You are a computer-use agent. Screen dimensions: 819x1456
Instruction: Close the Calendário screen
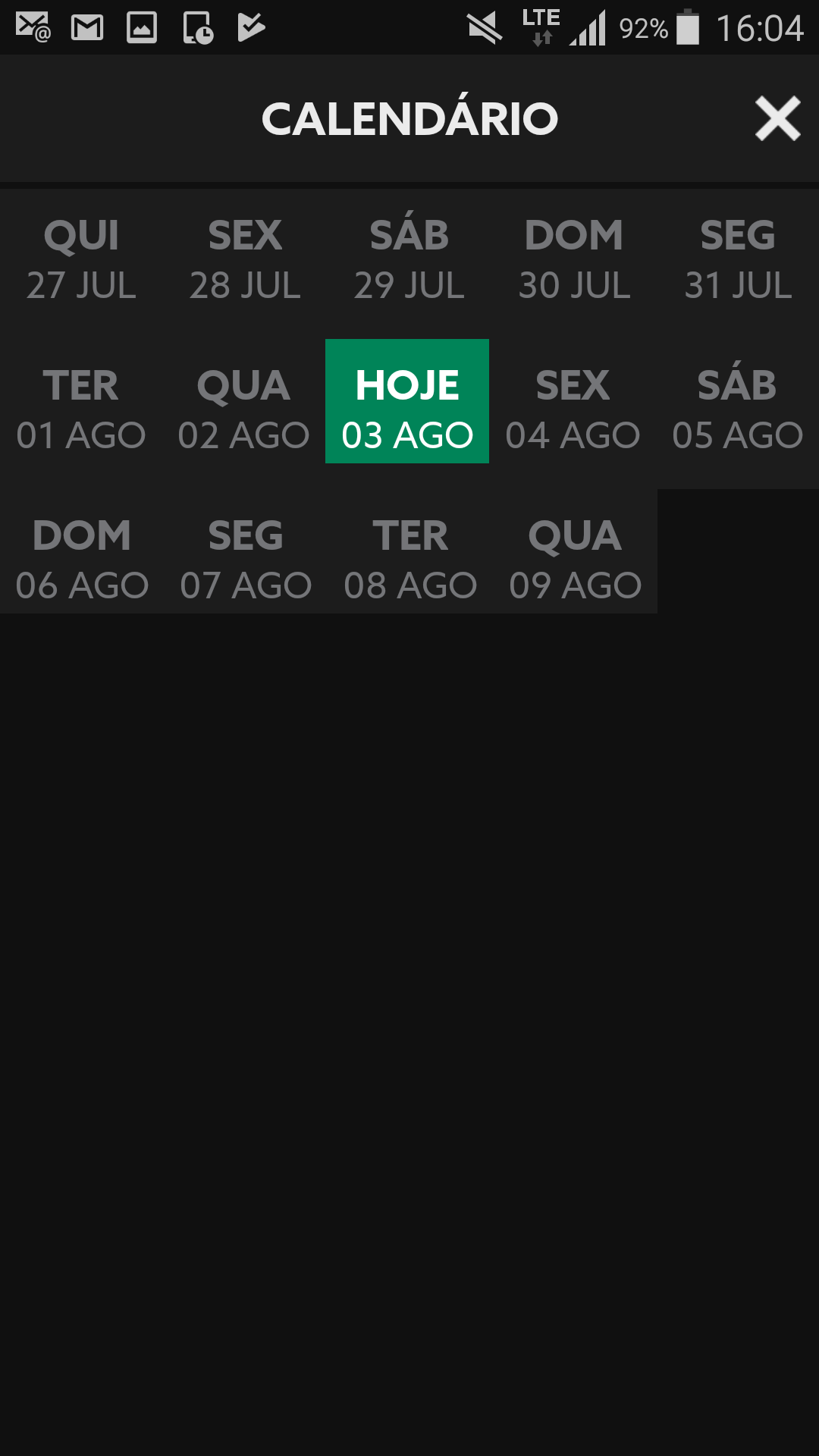(x=777, y=118)
